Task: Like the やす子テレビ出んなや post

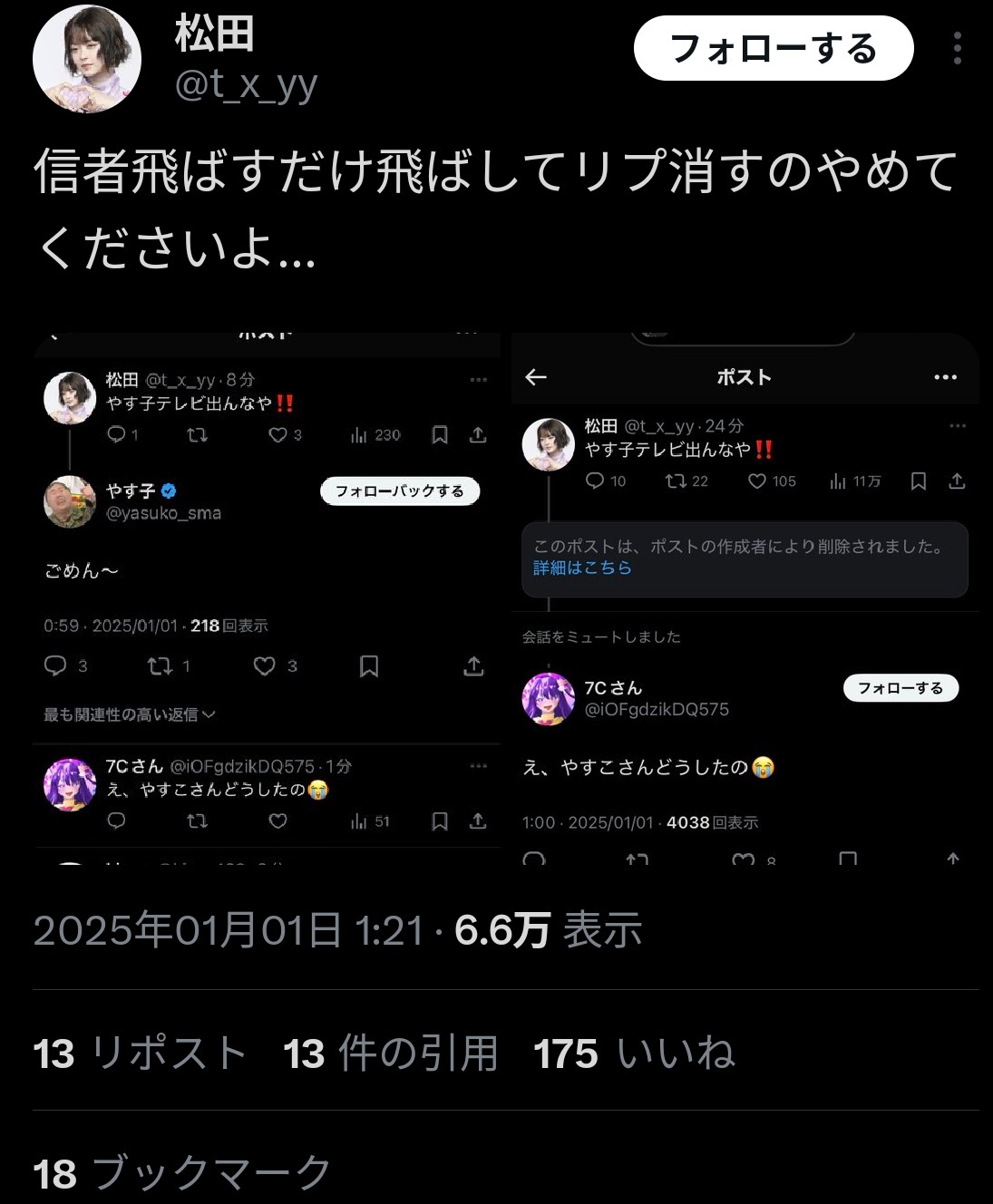Action: point(277,434)
